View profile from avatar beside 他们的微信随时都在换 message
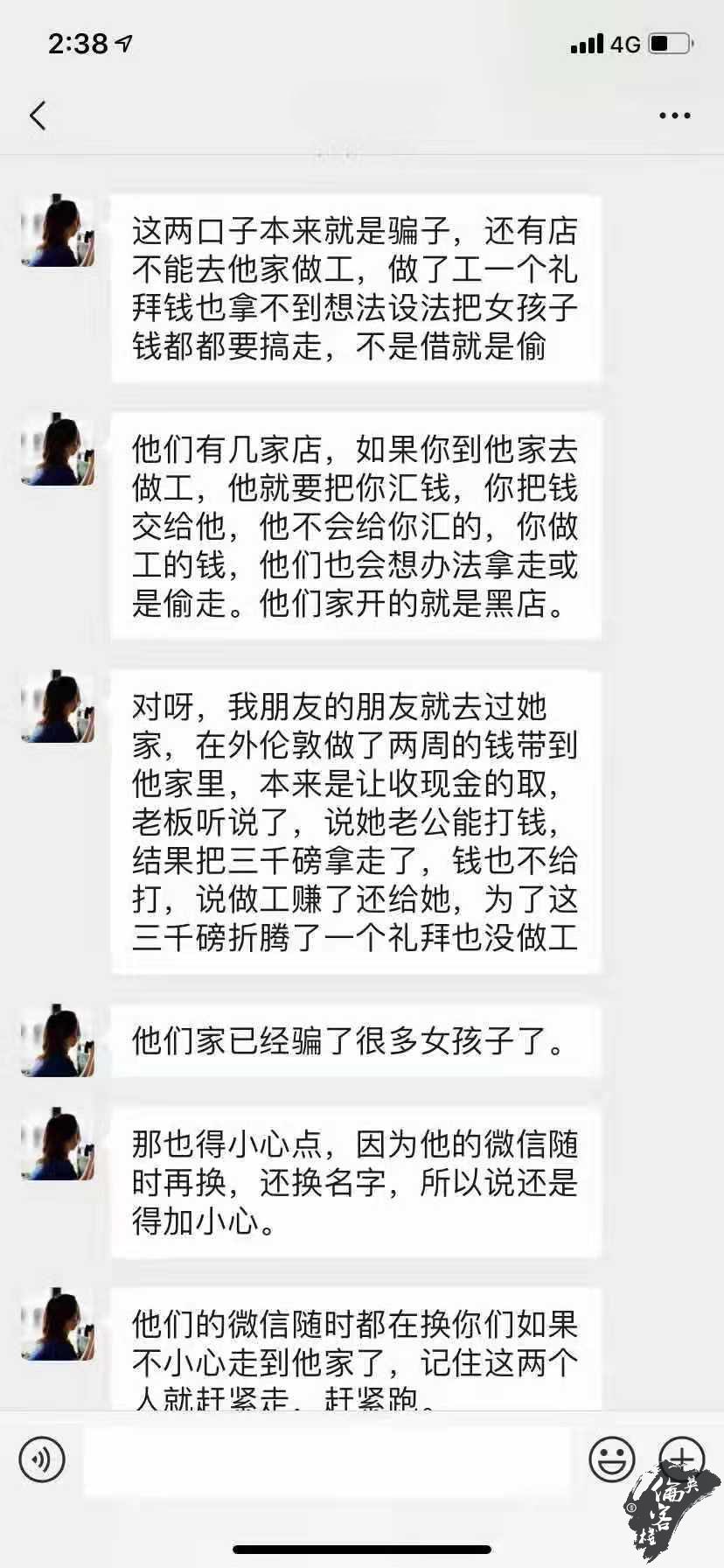Image resolution: width=724 pixels, height=1568 pixels. pos(58,1324)
